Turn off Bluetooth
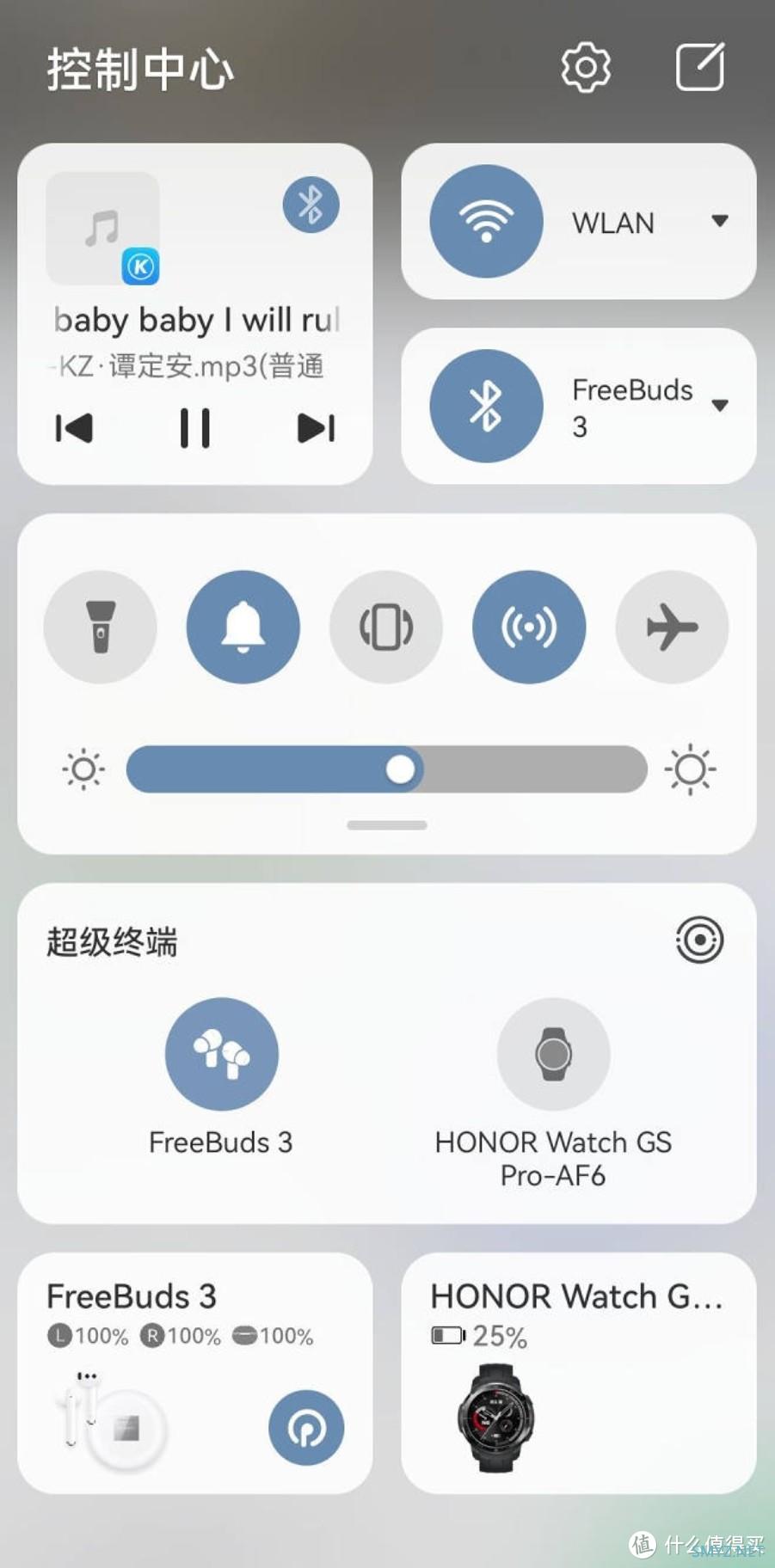775x1568 pixels. [486, 406]
